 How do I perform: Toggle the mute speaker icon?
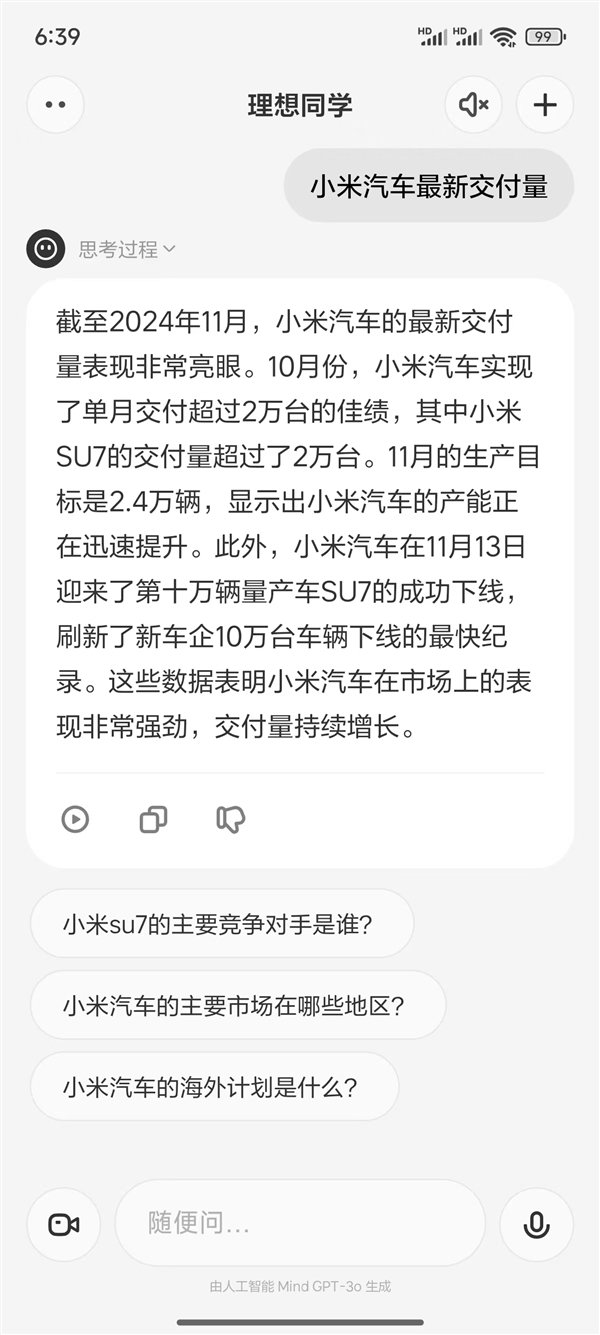pos(473,105)
